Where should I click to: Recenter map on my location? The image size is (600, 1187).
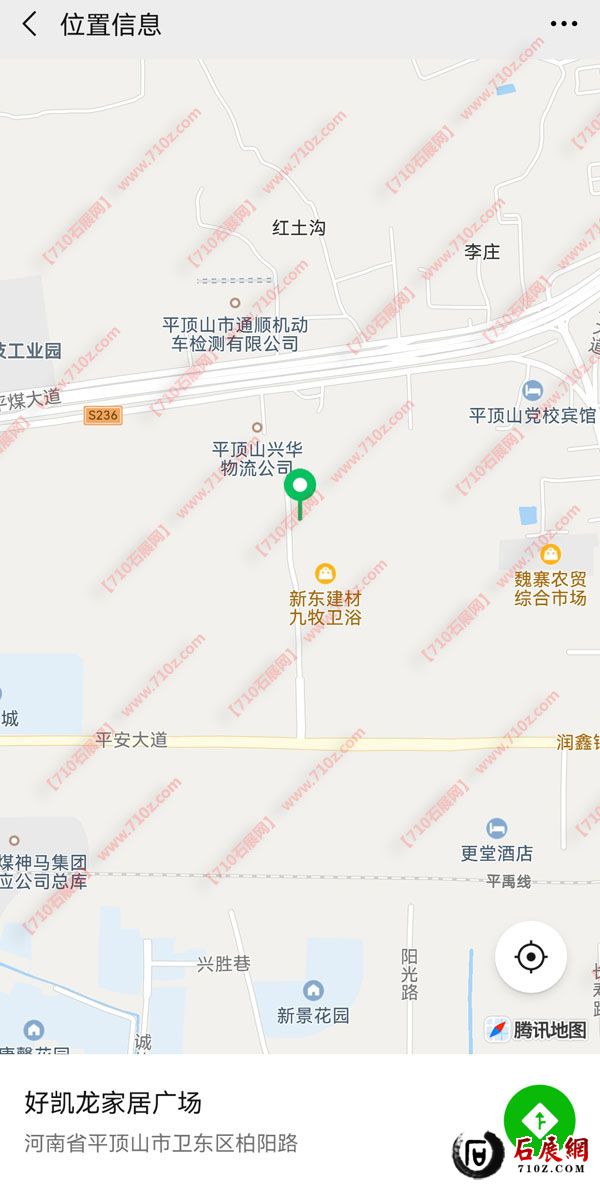click(531, 957)
